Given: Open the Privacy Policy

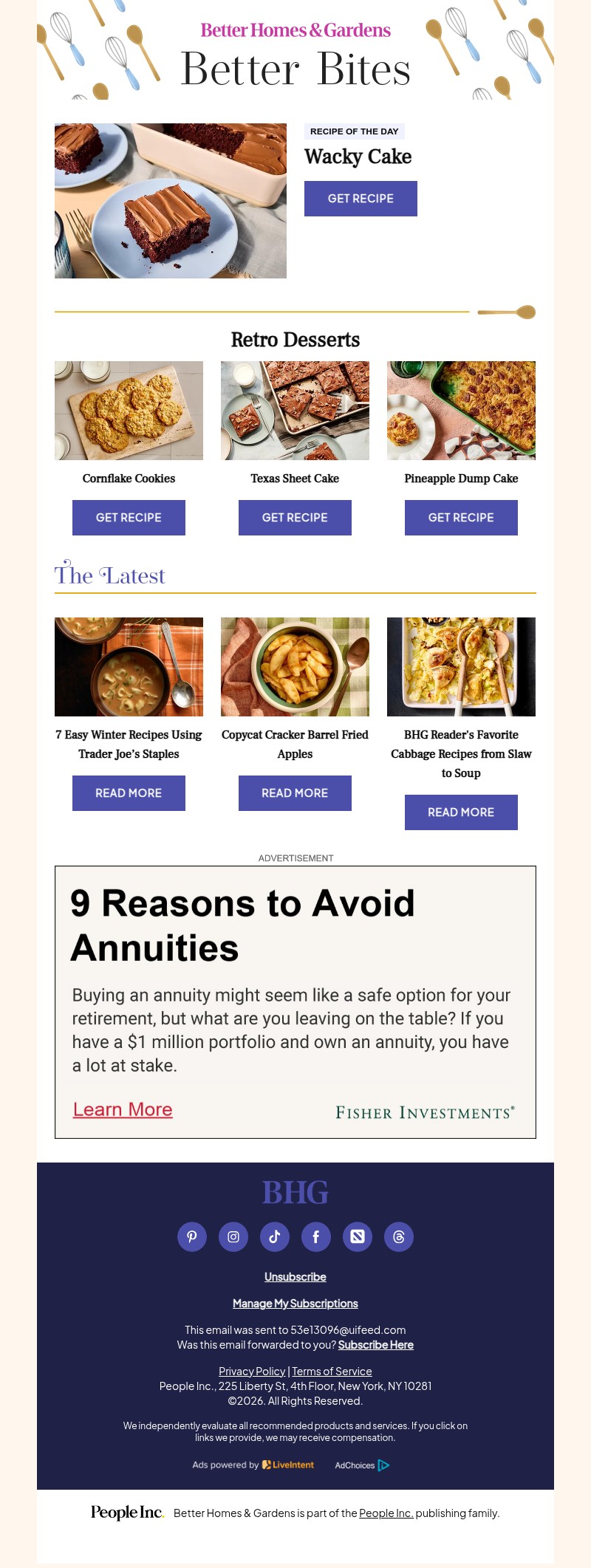Looking at the screenshot, I should coord(252,1371).
